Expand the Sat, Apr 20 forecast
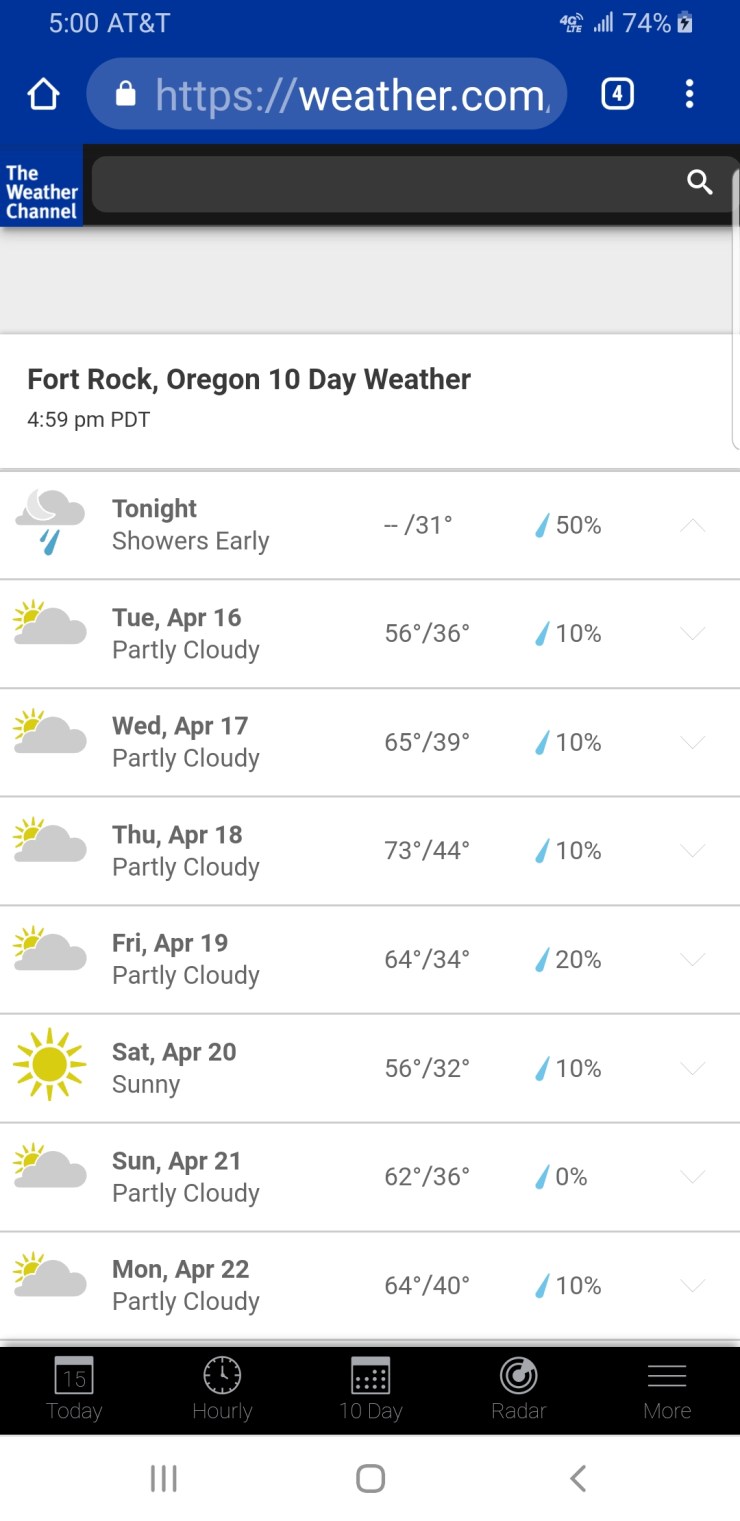The height and width of the screenshot is (1521, 740). point(693,1068)
